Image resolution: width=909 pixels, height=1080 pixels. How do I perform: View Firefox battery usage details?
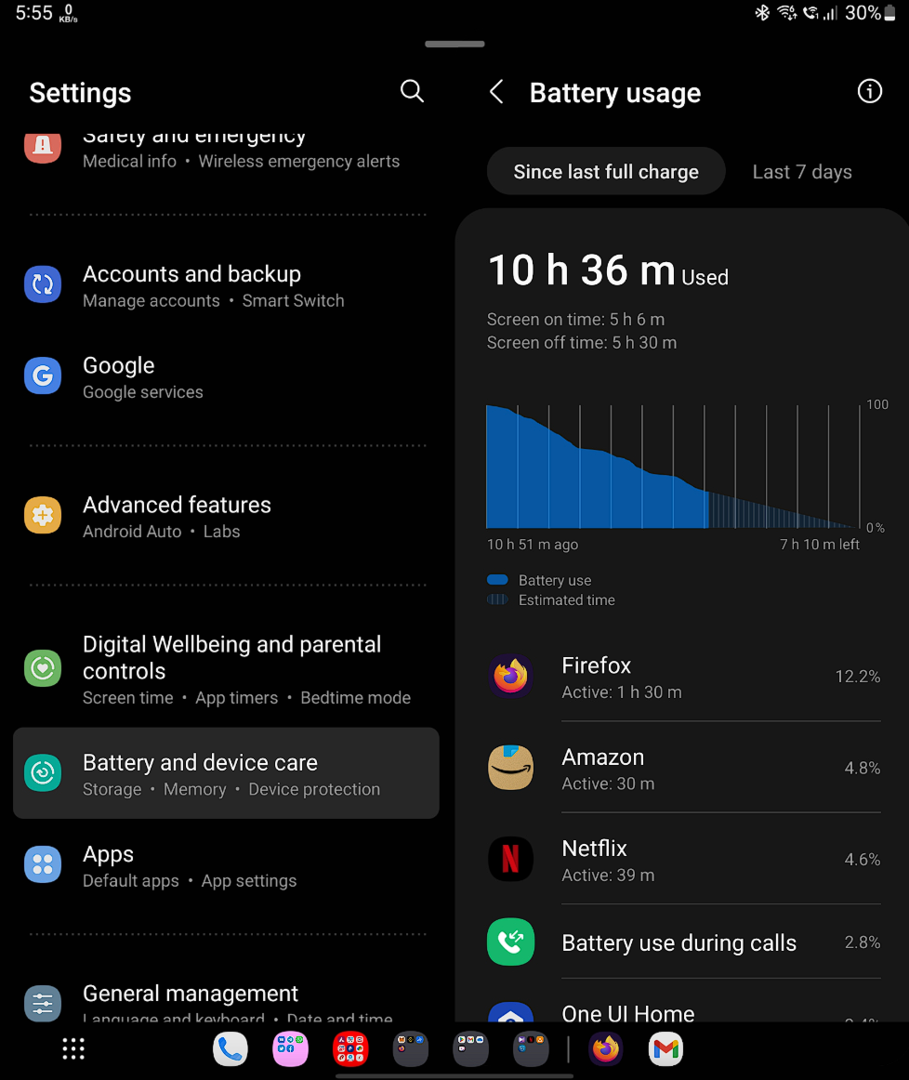pos(681,676)
